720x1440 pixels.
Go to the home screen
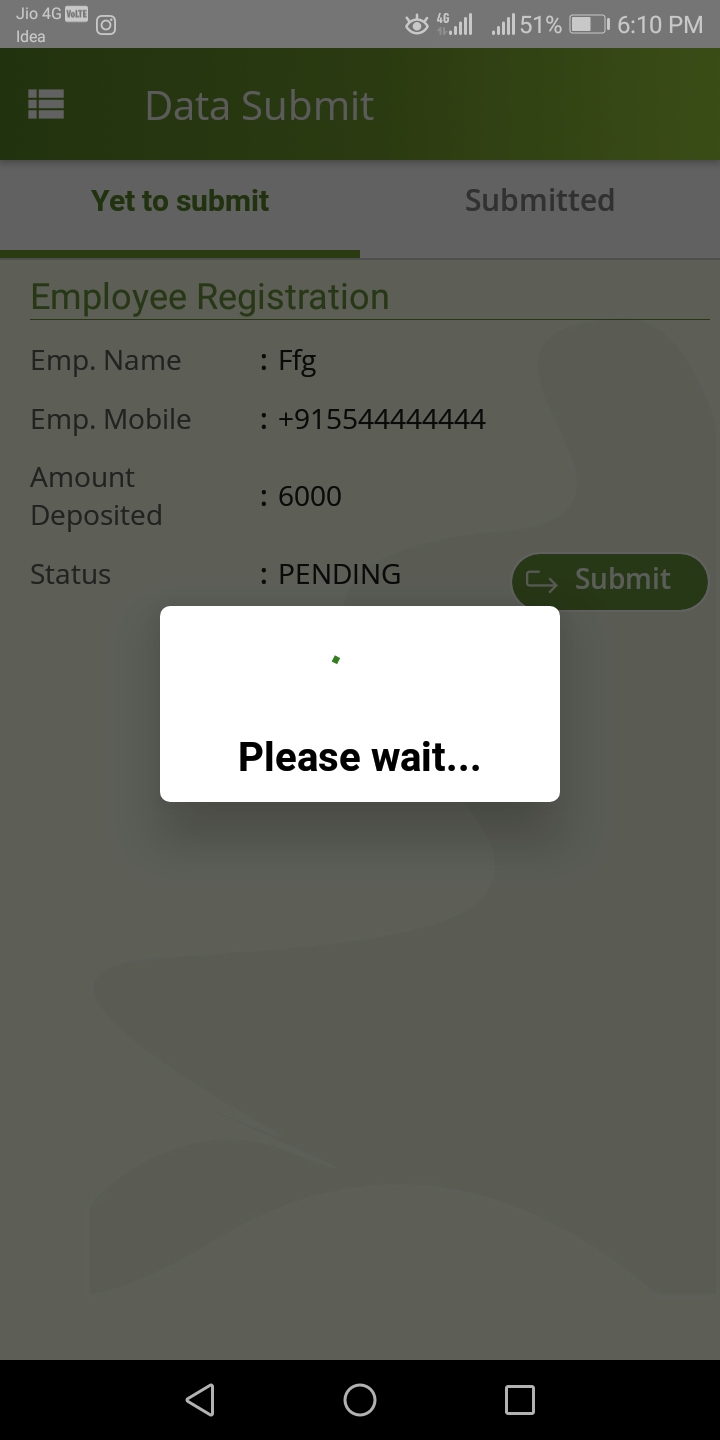[360, 1399]
